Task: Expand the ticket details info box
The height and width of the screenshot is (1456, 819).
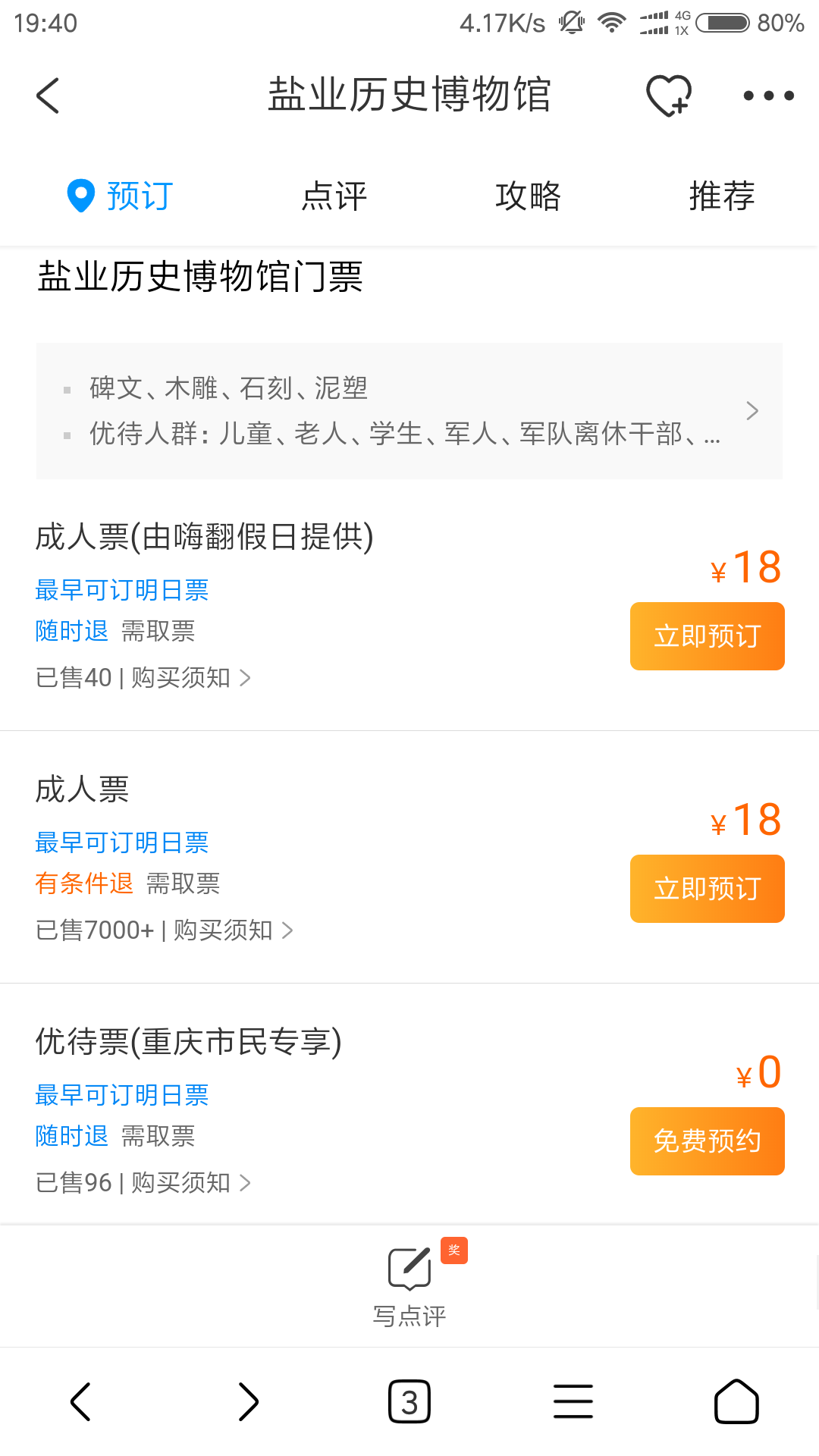Action: coord(409,411)
